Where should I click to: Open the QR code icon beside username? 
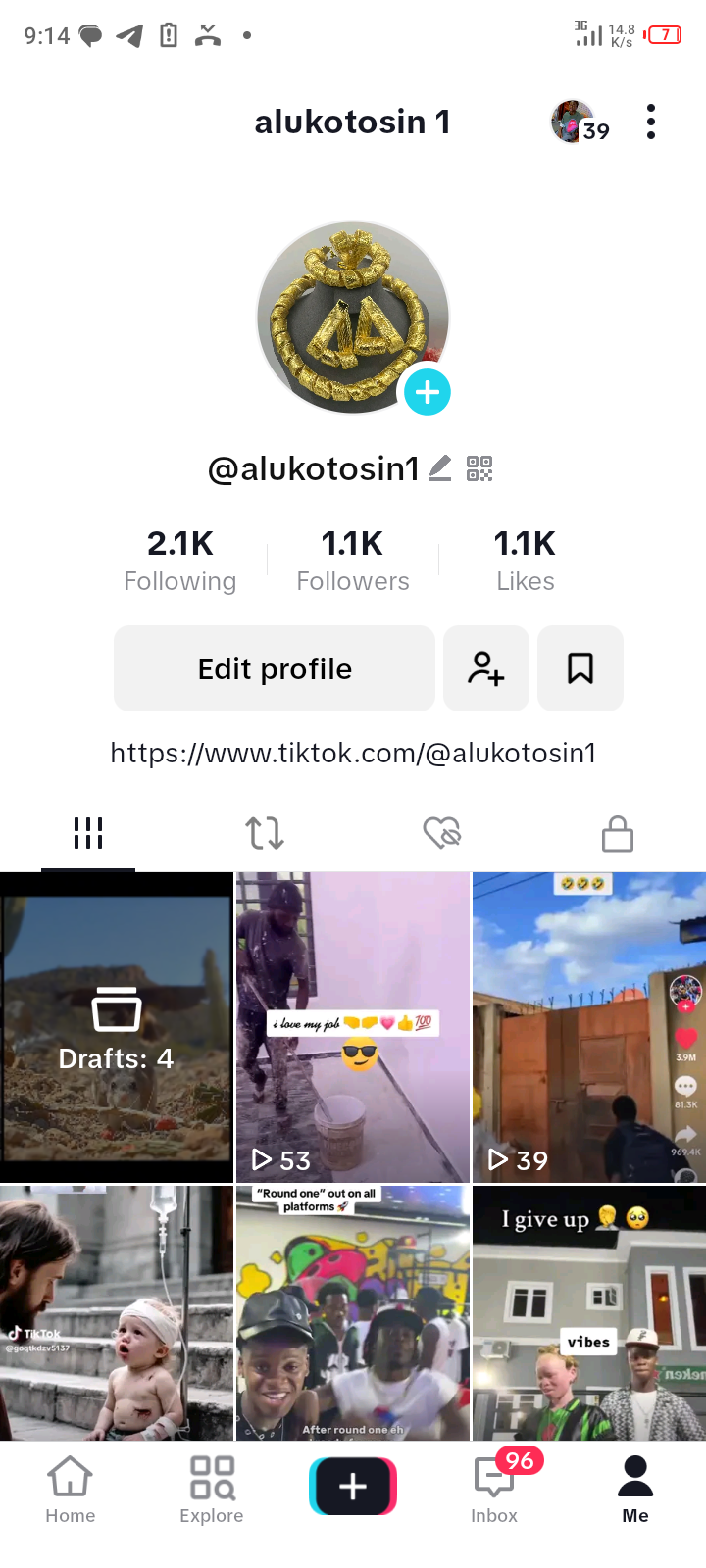tap(479, 468)
